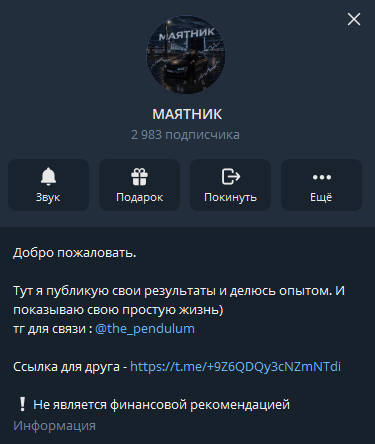Send a gift with the Подарок button

click(x=139, y=185)
